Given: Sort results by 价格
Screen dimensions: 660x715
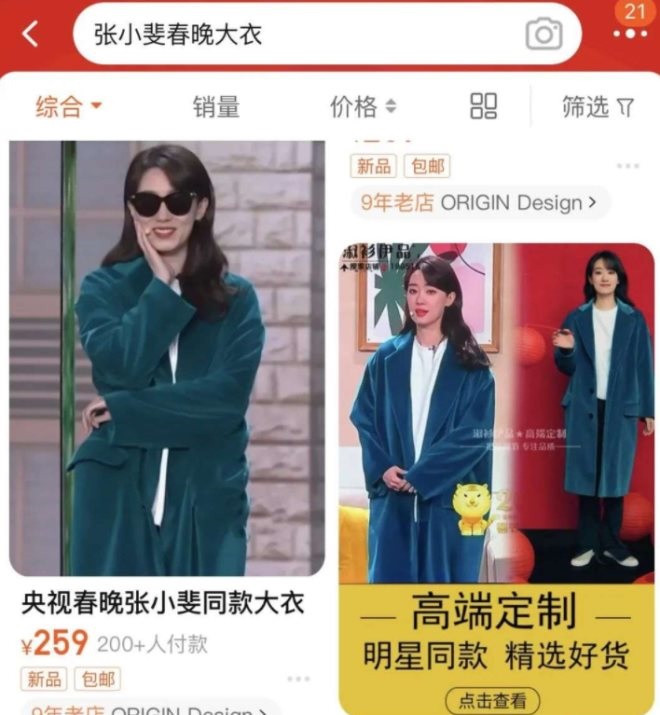Looking at the screenshot, I should (x=362, y=106).
